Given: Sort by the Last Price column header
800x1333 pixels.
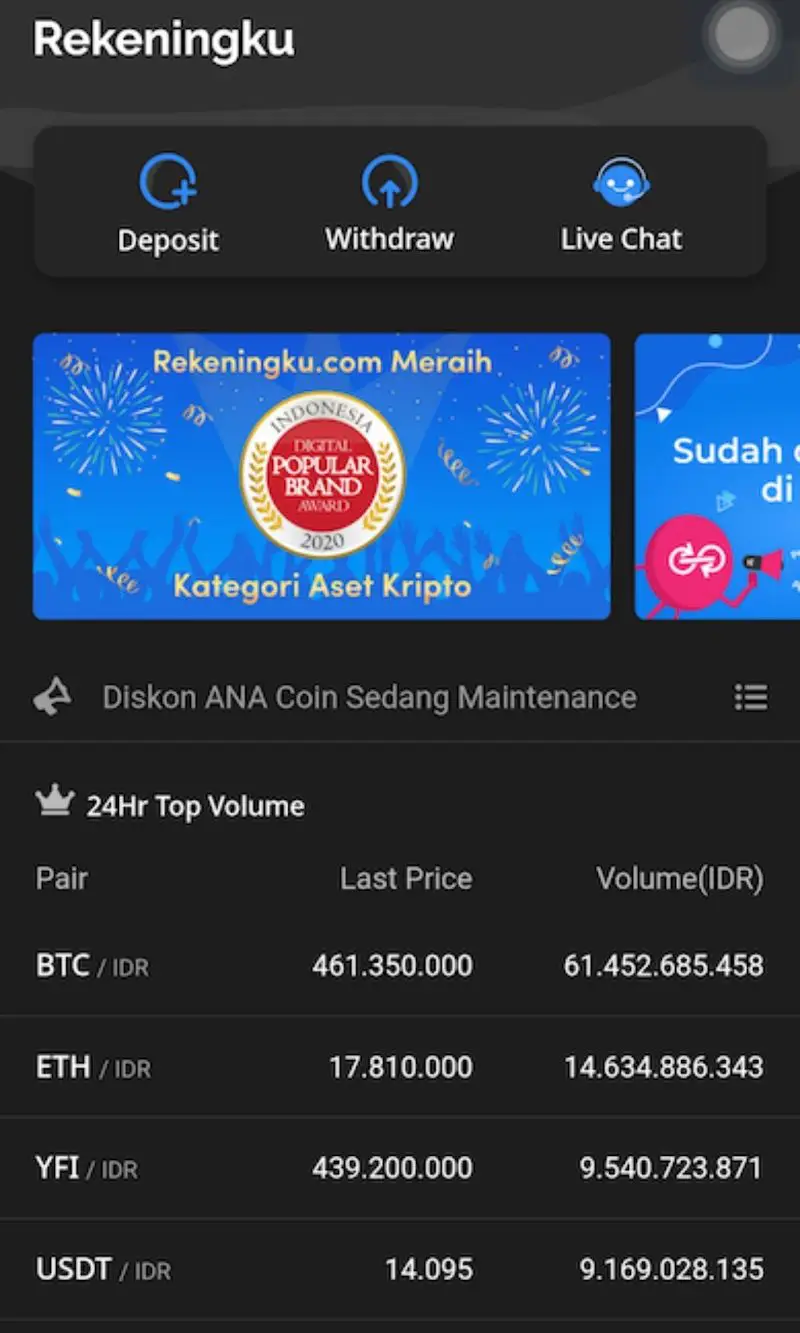Looking at the screenshot, I should 405,879.
